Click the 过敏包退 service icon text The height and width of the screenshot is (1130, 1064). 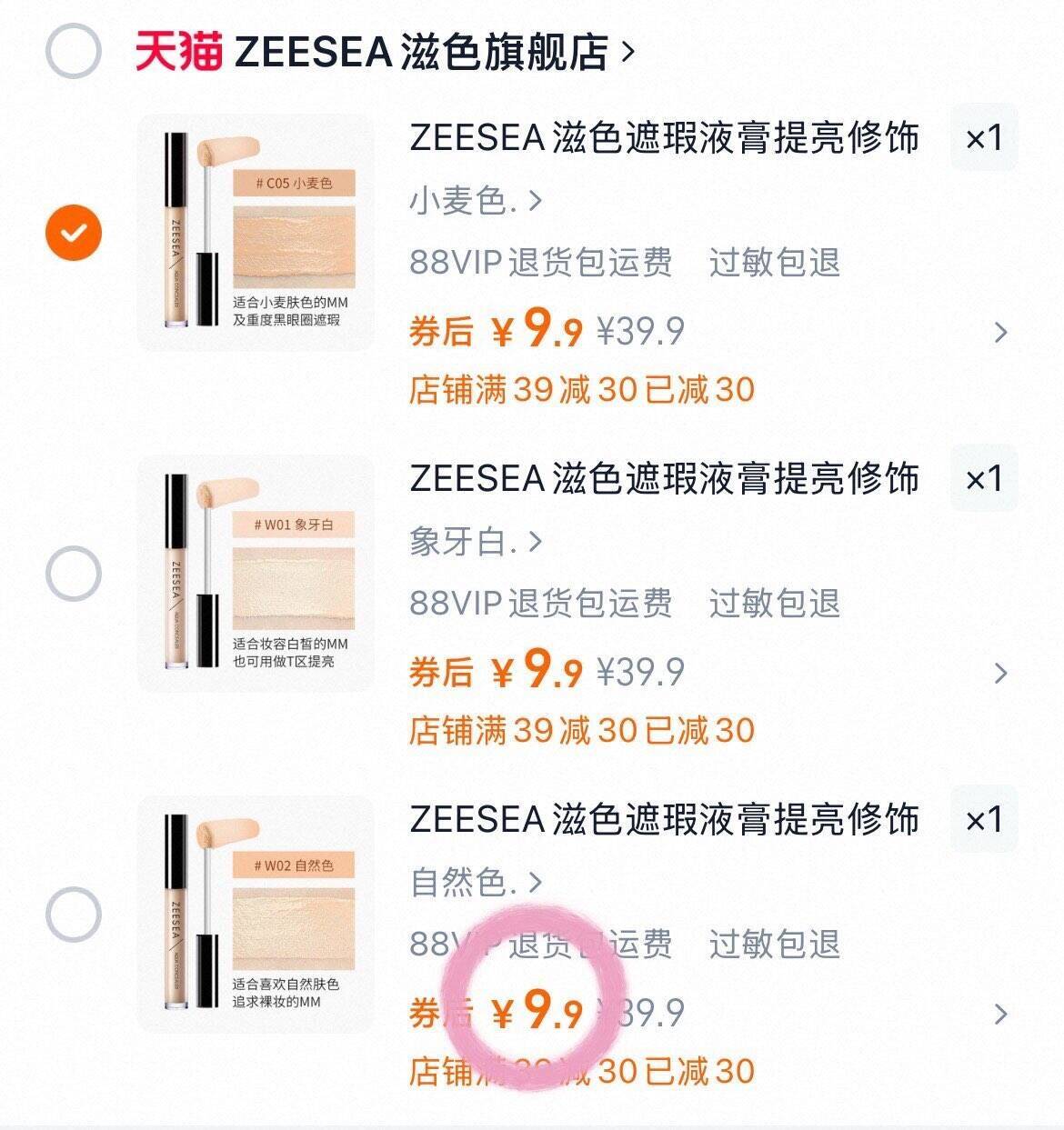[775, 262]
